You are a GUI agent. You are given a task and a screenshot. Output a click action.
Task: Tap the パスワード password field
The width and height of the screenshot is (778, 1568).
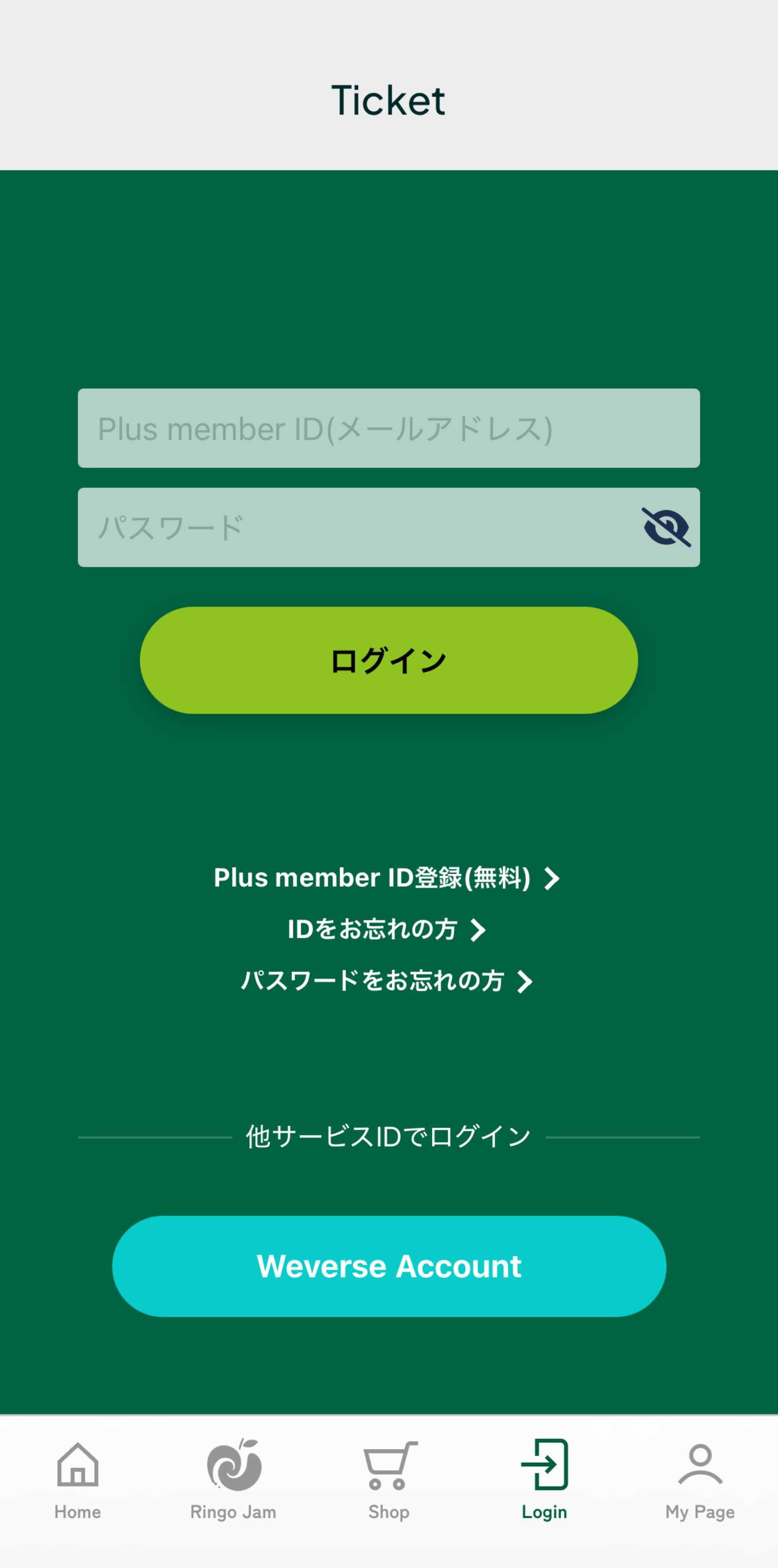(389, 527)
